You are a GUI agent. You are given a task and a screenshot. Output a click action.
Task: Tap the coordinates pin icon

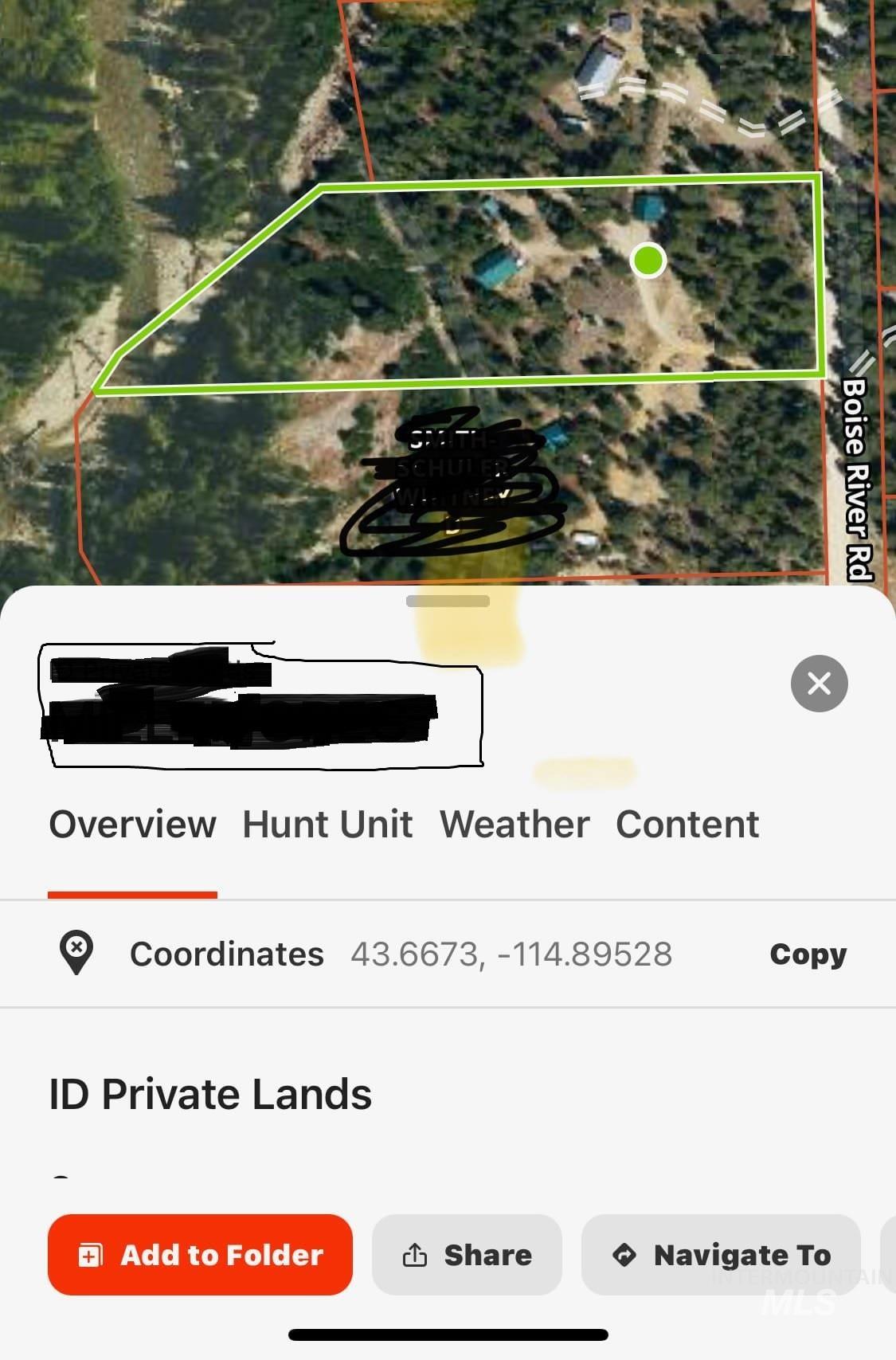77,954
